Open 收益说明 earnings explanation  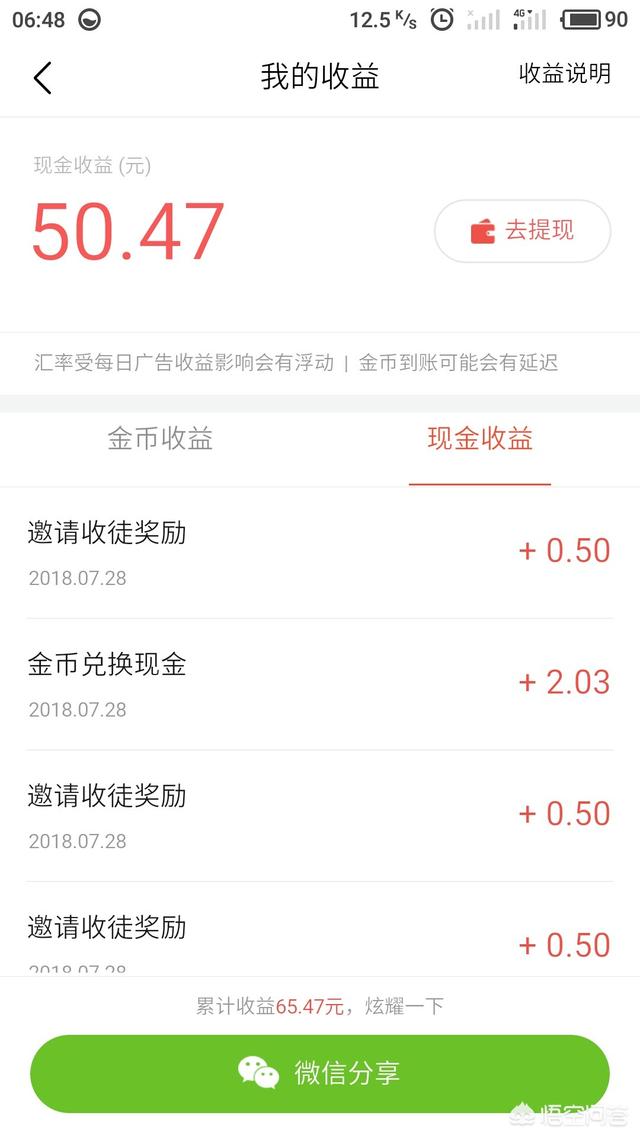point(564,74)
